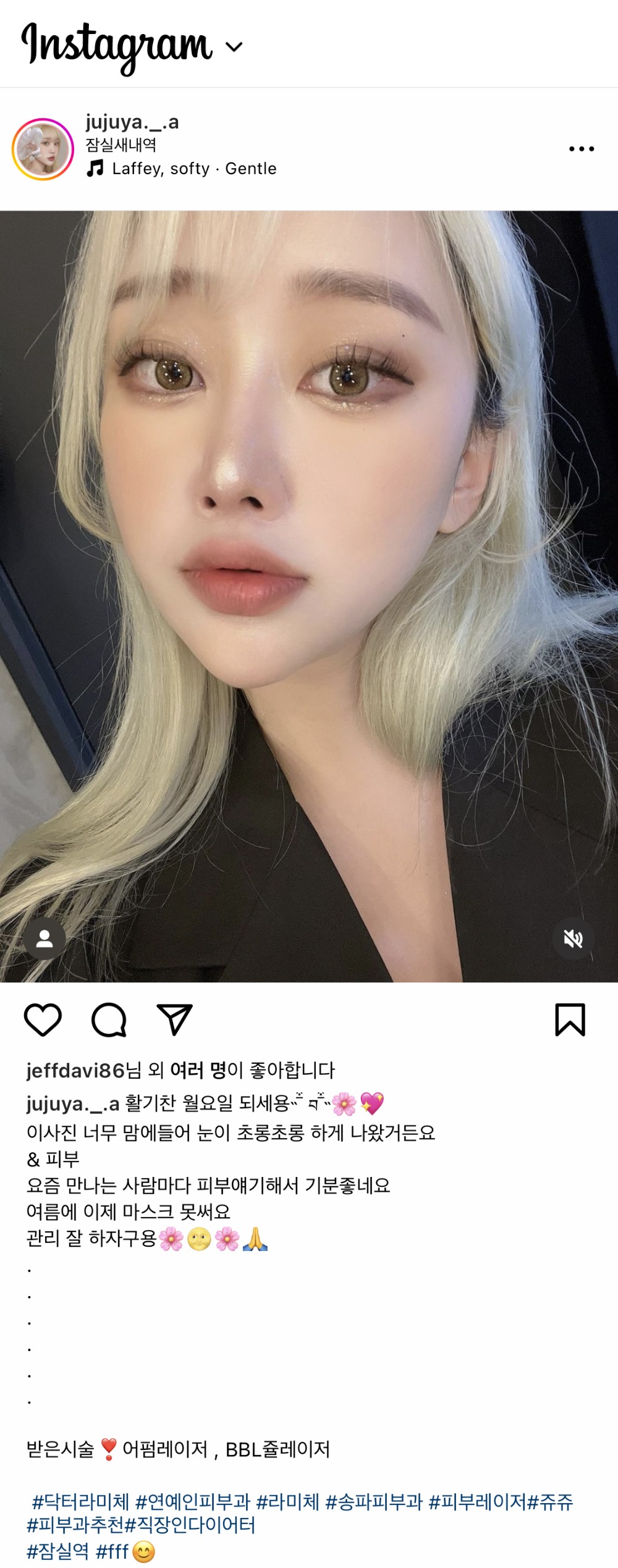Image resolution: width=618 pixels, height=1568 pixels.
Task: Open the #fff hashtag
Action: coord(112,1551)
